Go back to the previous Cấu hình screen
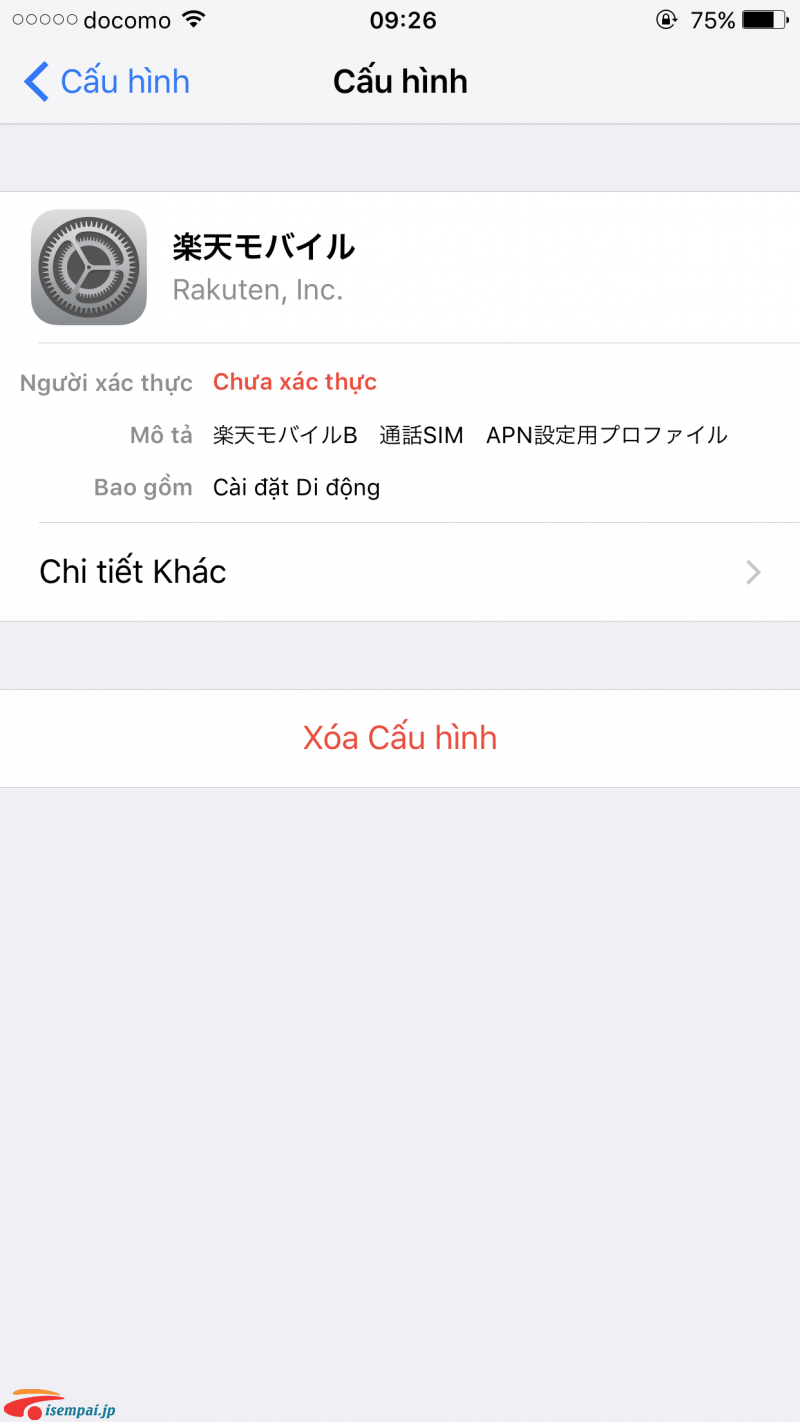 tap(107, 81)
